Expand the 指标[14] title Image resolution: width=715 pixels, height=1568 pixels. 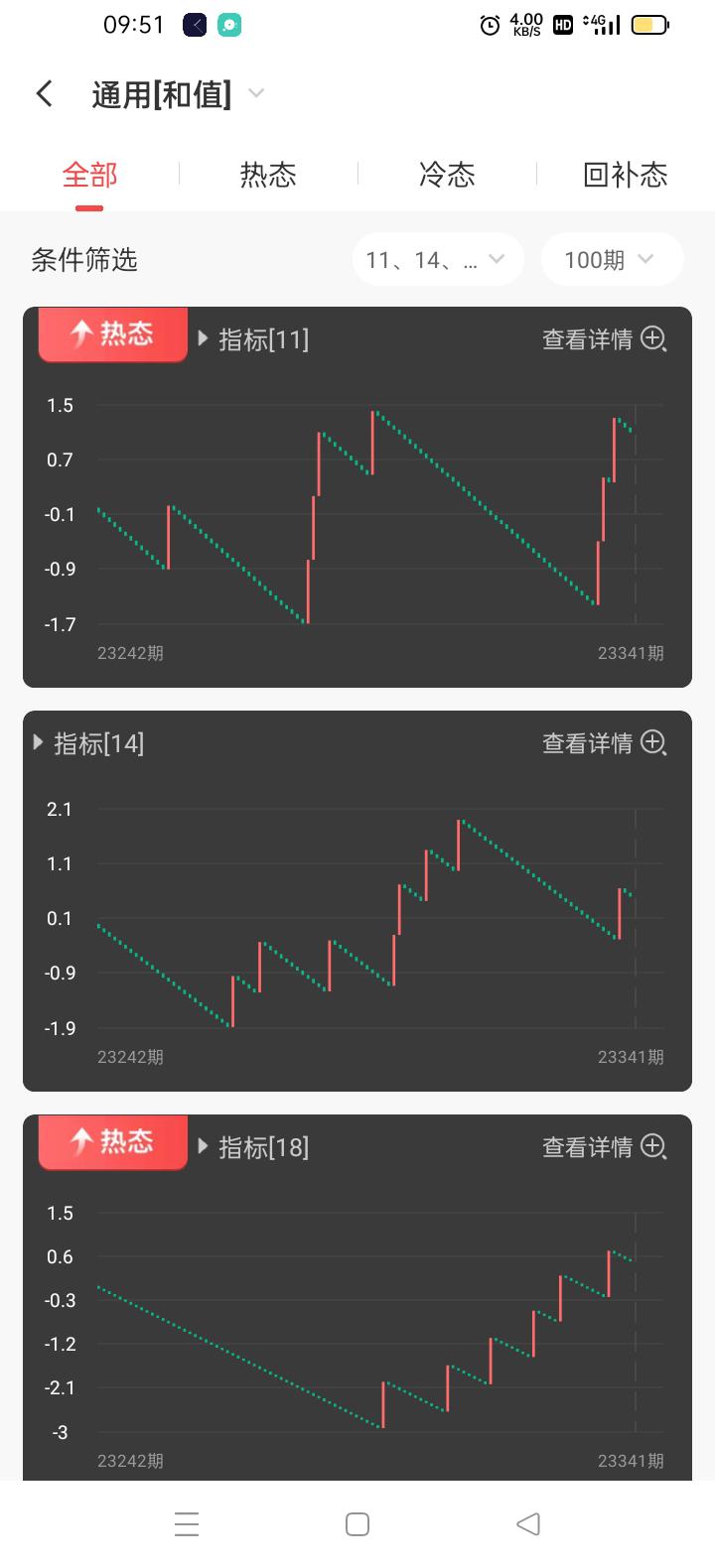(89, 743)
